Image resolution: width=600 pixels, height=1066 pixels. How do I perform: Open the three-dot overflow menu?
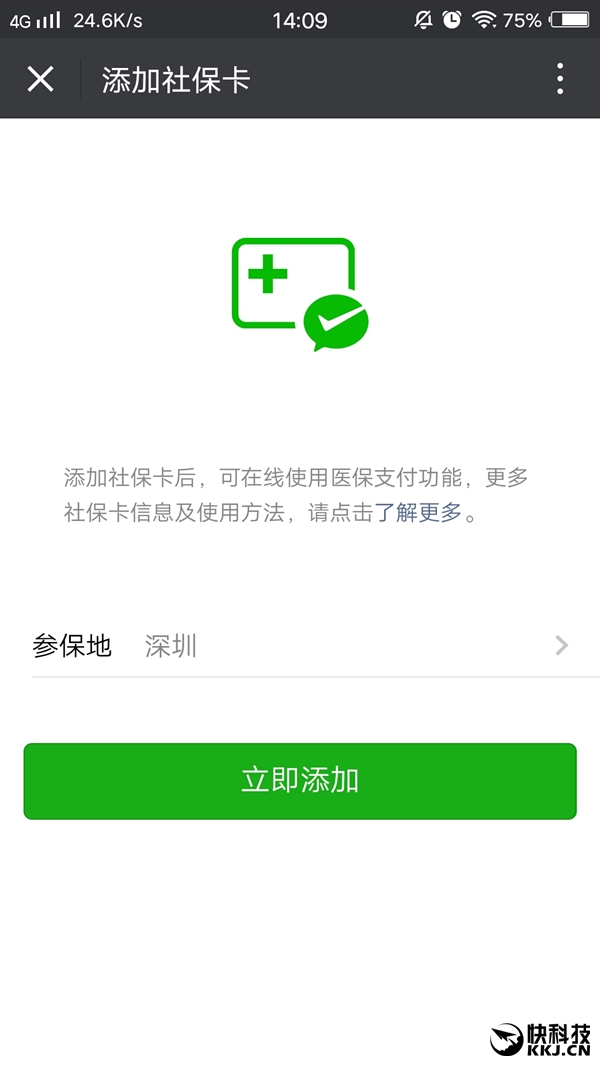[560, 79]
